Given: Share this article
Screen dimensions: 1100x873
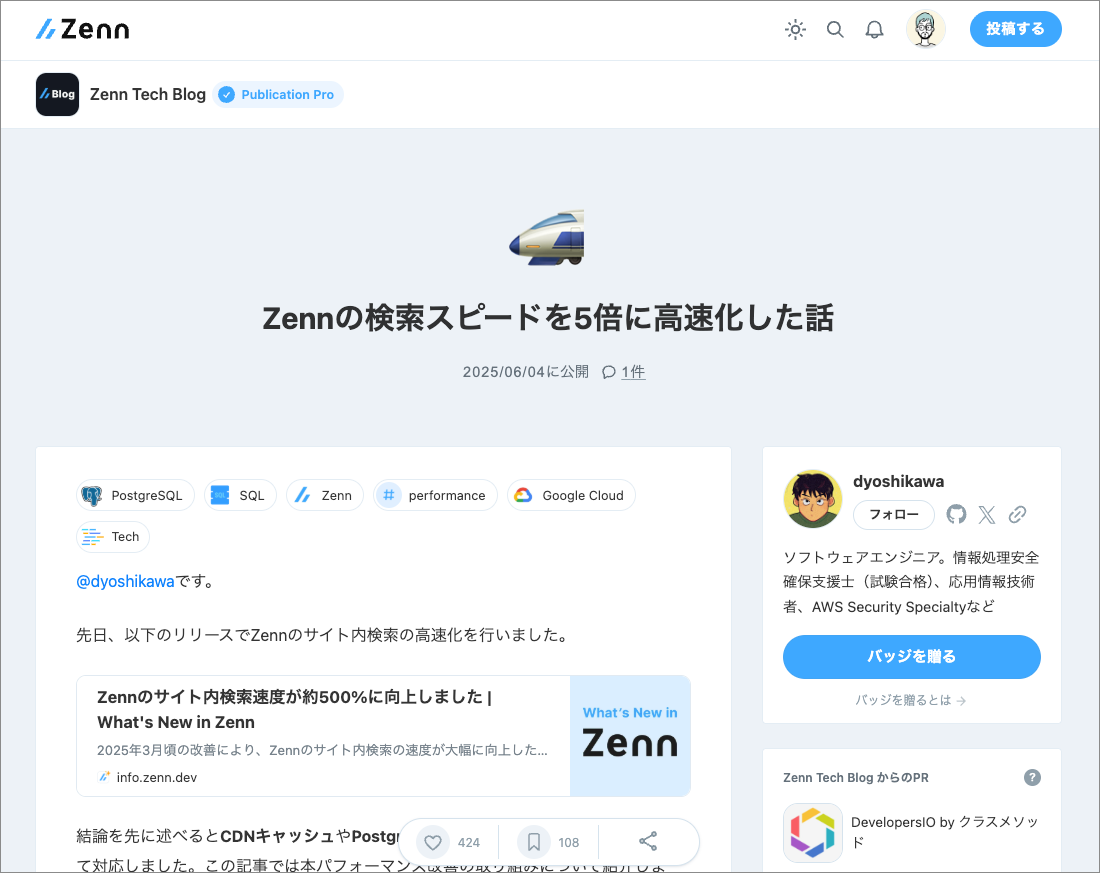Looking at the screenshot, I should [648, 842].
